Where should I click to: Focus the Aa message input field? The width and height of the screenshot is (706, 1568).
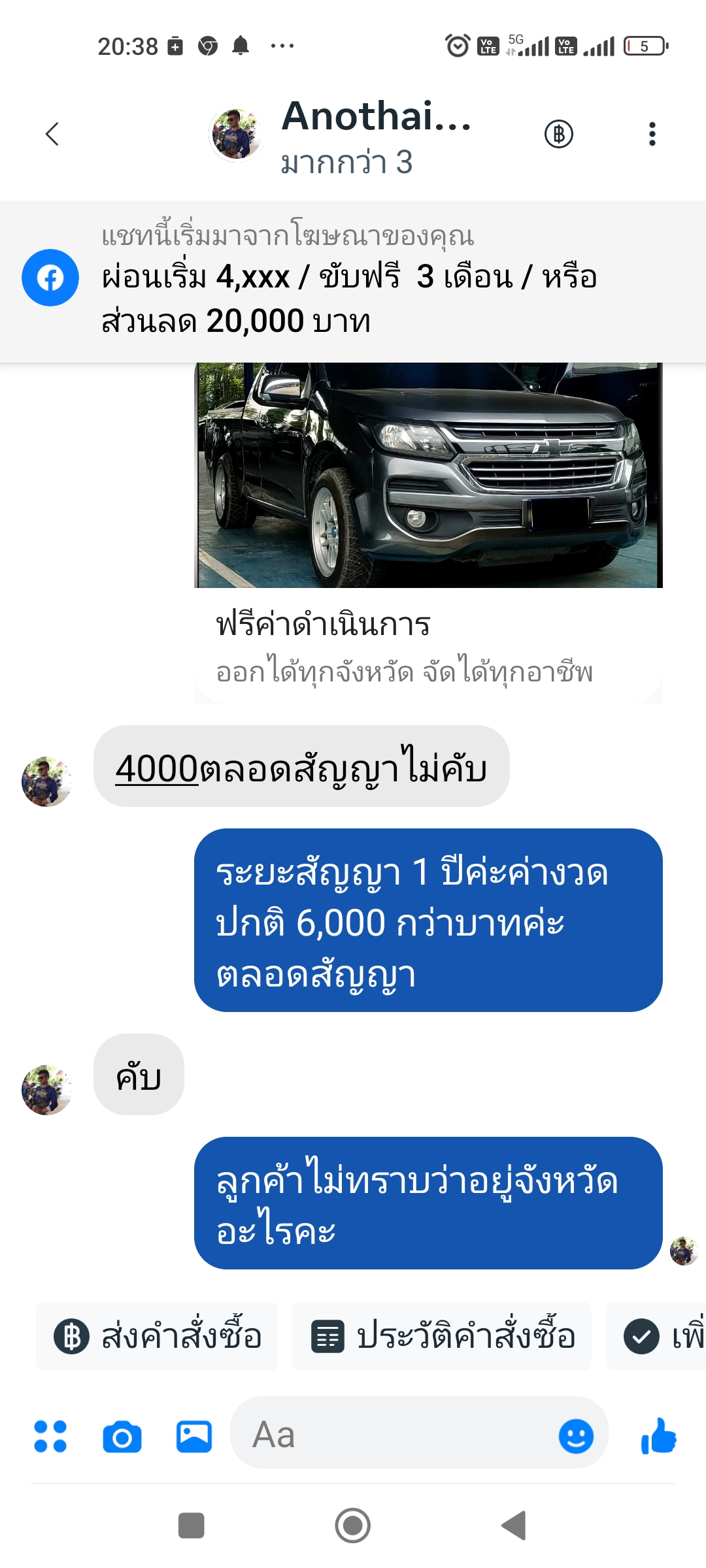pyautogui.click(x=392, y=1435)
